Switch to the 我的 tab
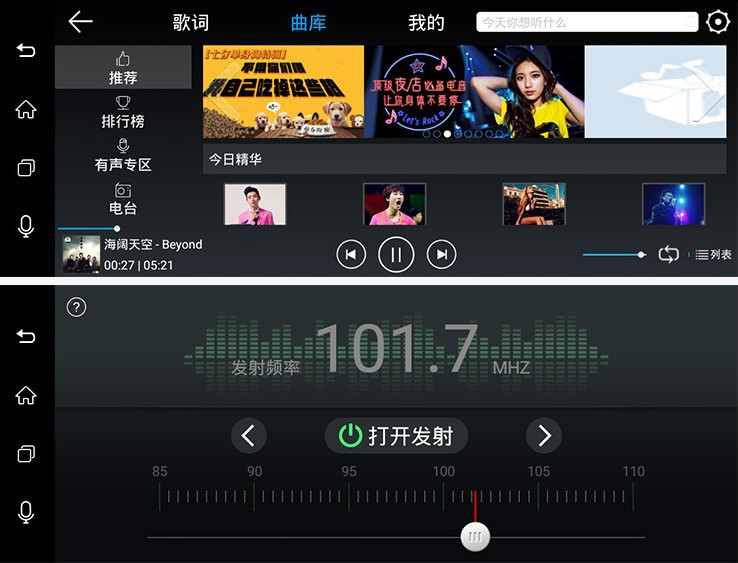Viewport: 738px width, 563px height. point(426,23)
